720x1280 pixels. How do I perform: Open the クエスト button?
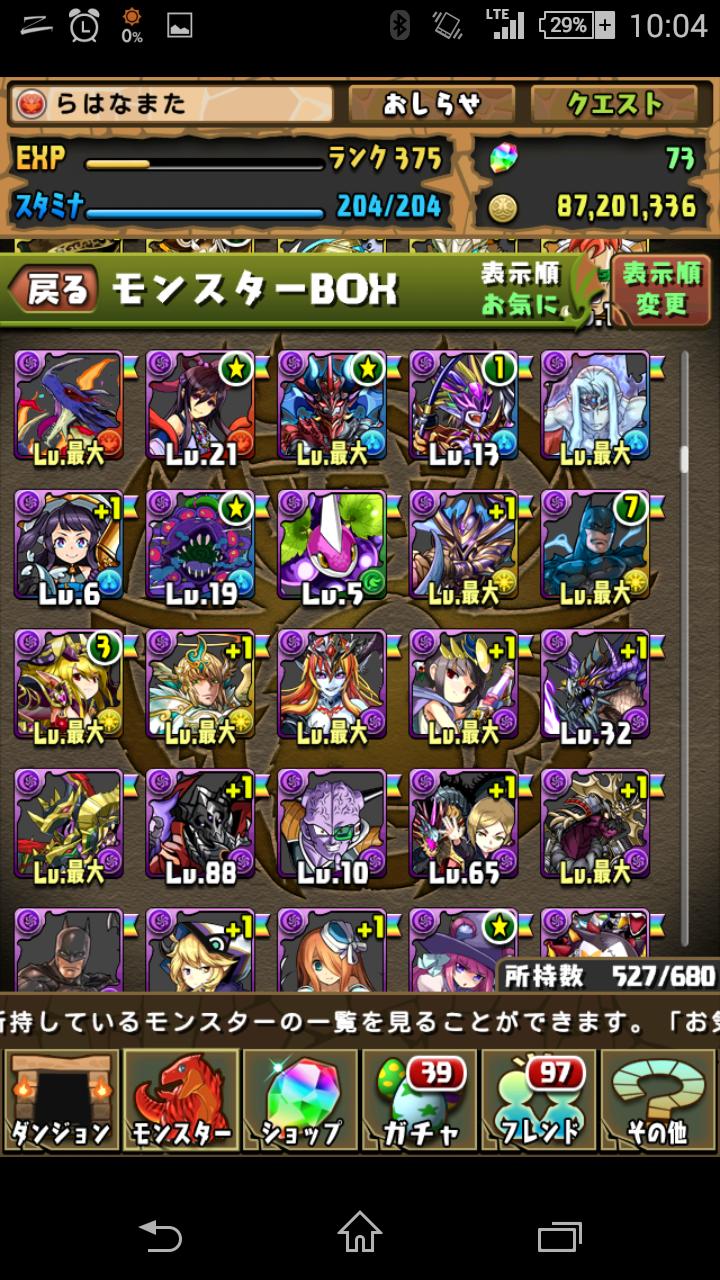click(615, 104)
